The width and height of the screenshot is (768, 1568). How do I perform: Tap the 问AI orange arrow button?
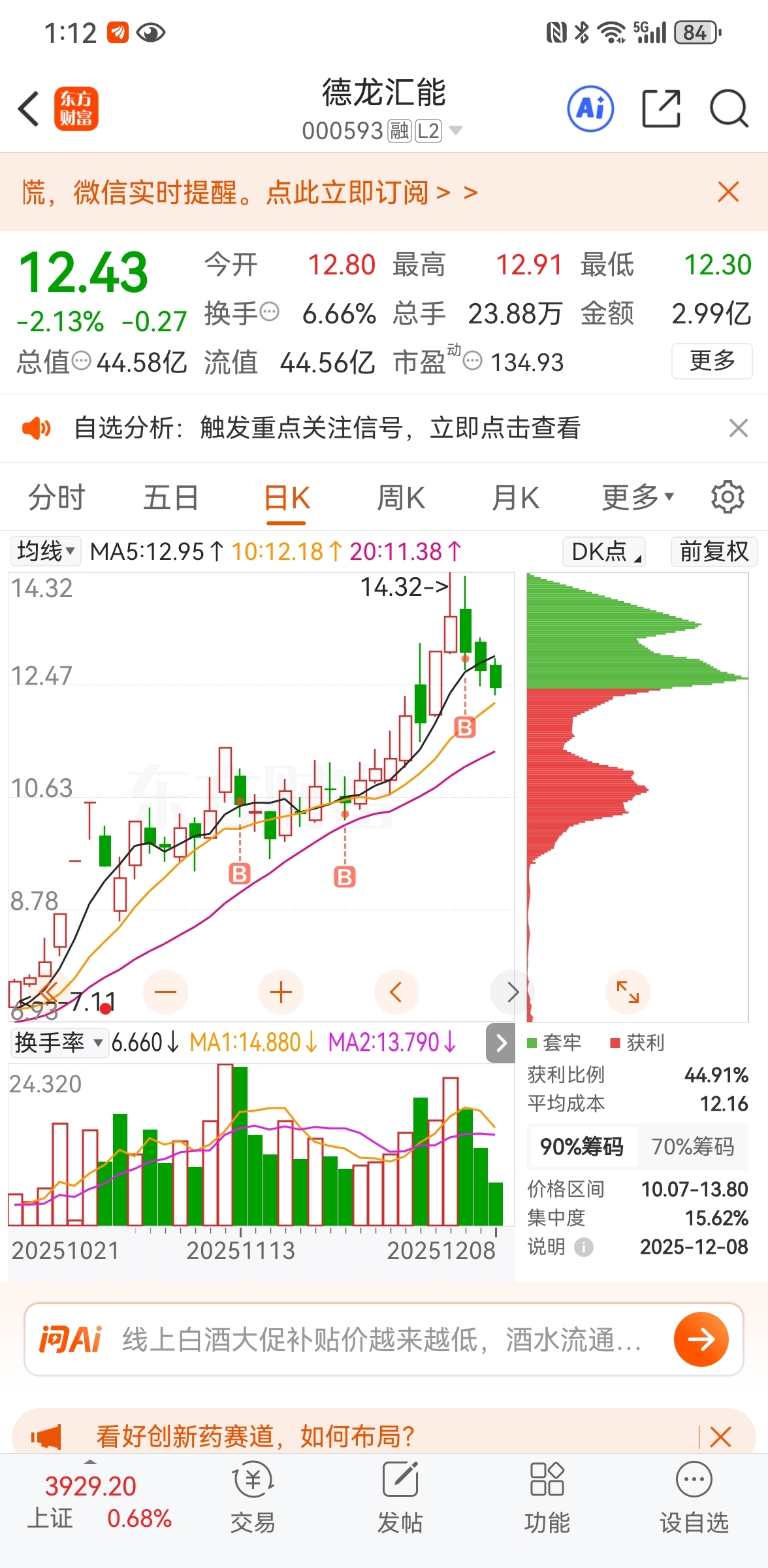click(x=701, y=1339)
